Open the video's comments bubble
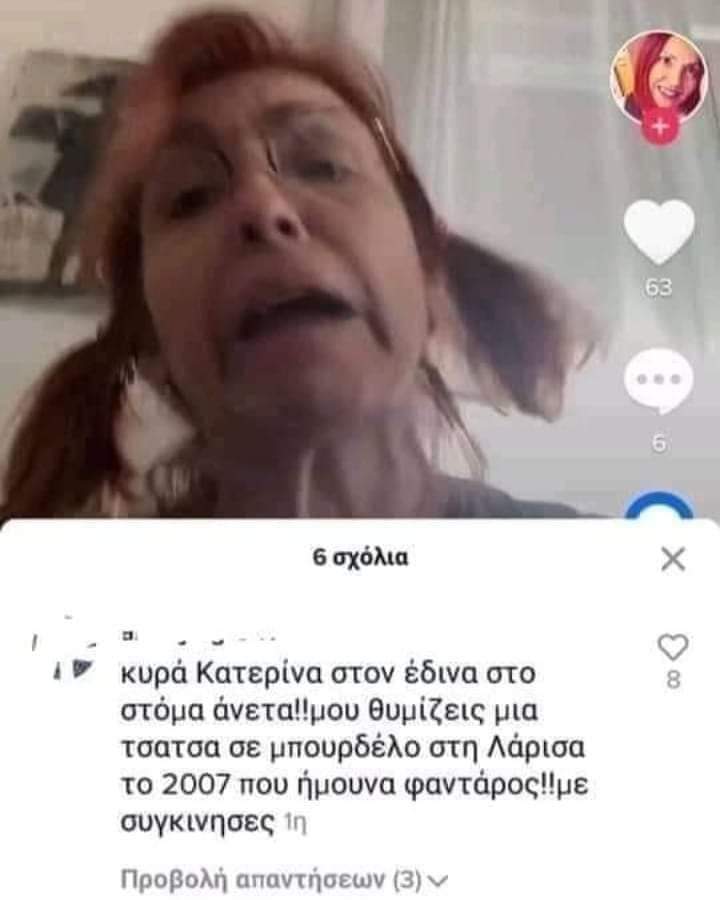This screenshot has height=900, width=720. 658,384
